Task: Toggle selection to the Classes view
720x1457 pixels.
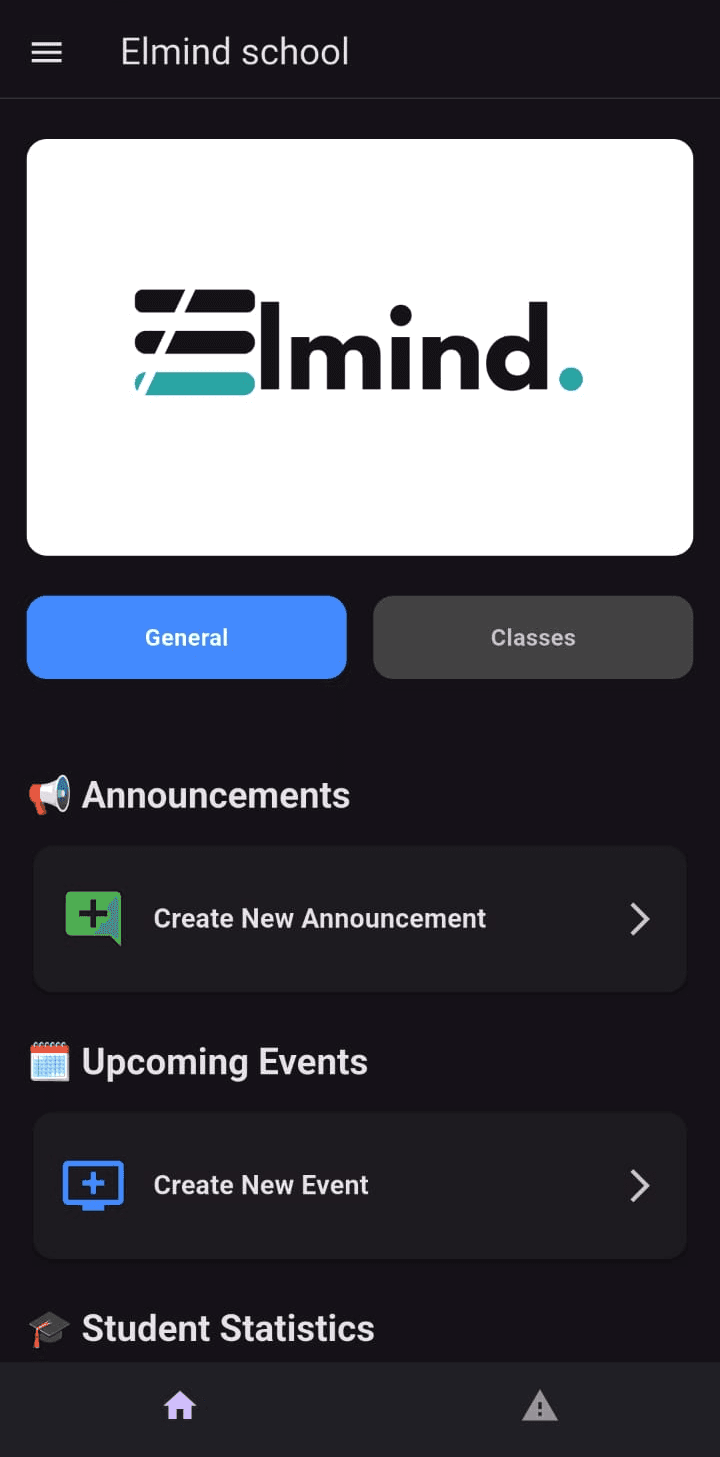Action: tap(533, 637)
